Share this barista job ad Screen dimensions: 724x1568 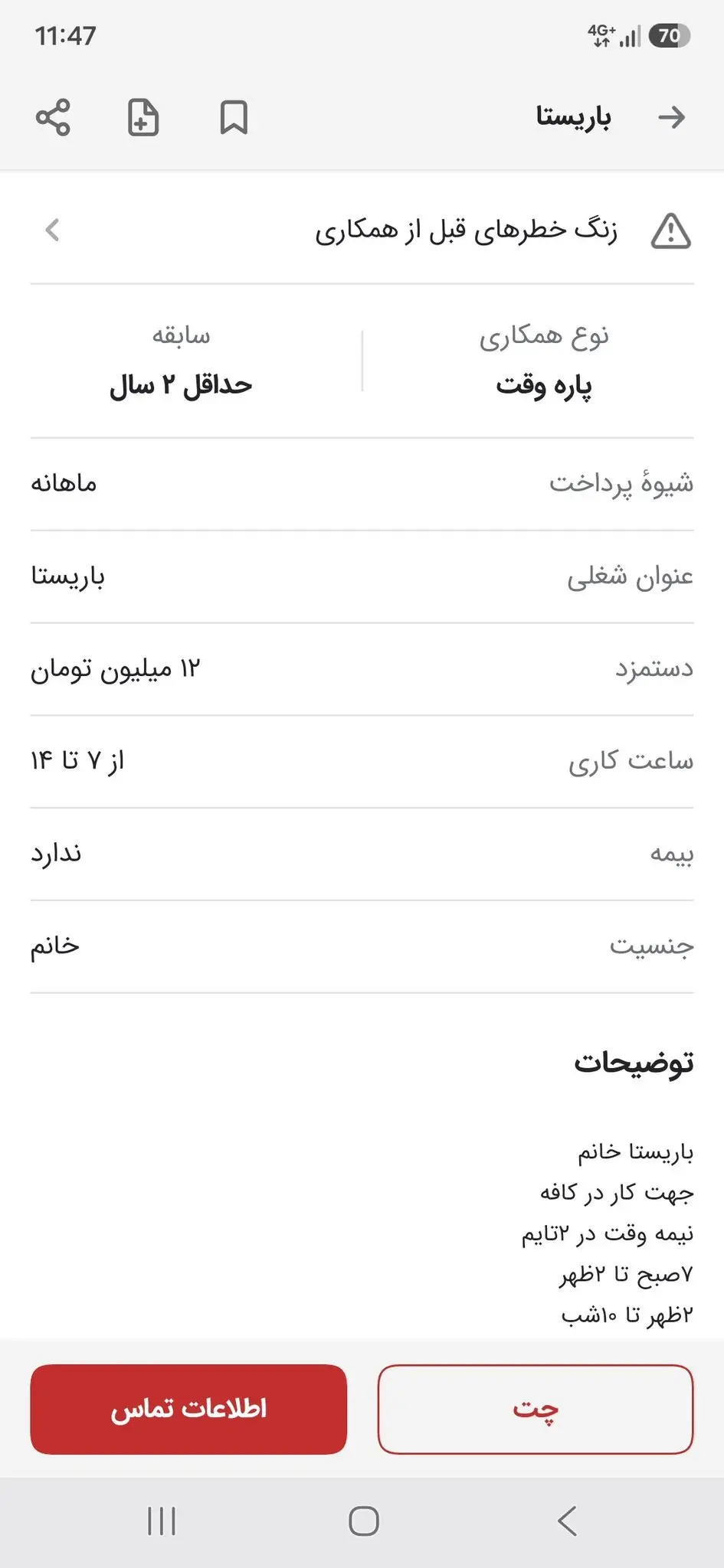click(53, 118)
